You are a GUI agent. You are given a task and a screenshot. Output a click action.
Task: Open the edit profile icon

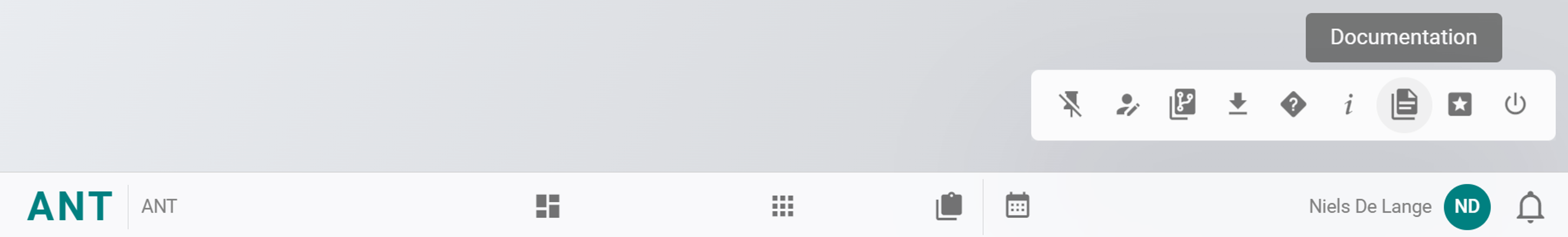(x=1127, y=105)
